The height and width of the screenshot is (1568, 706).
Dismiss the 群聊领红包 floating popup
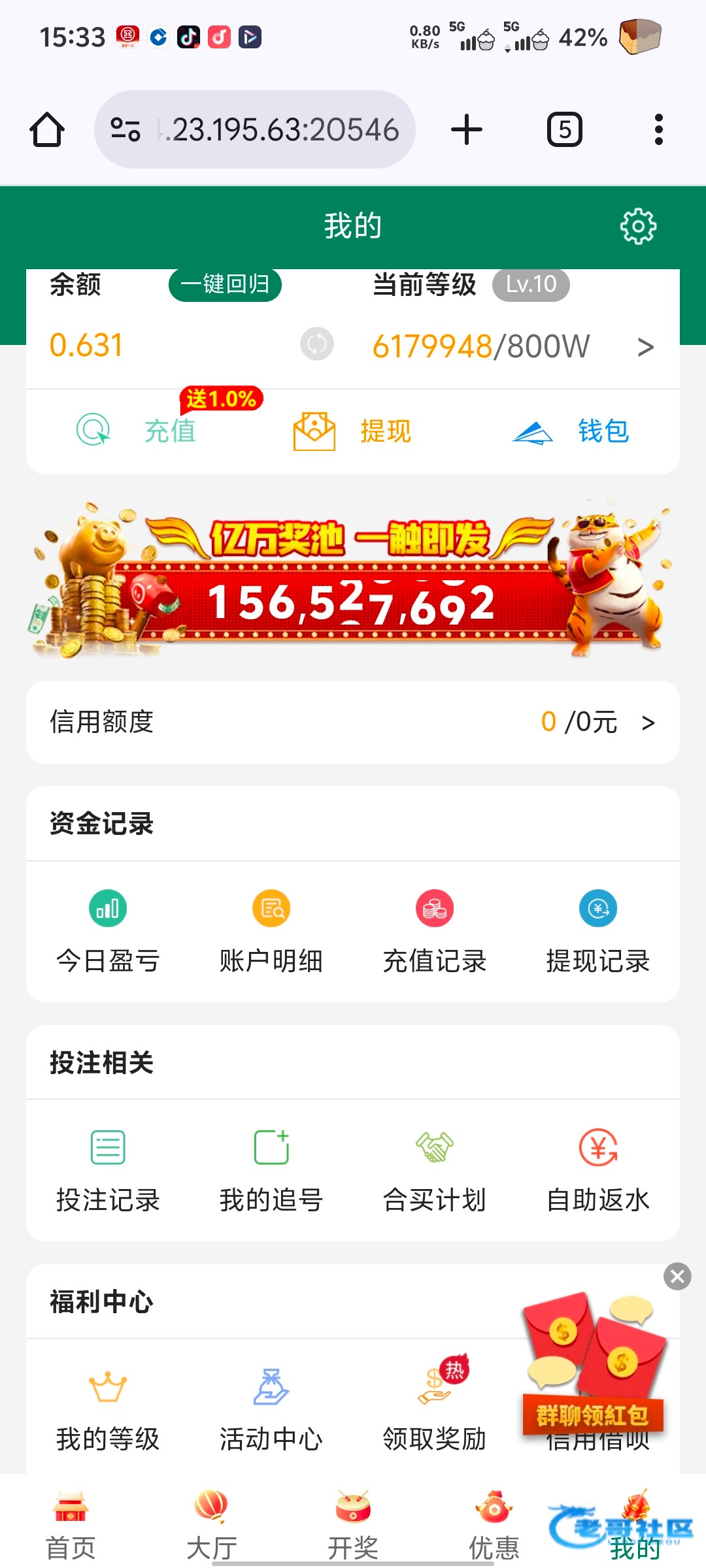(677, 1276)
